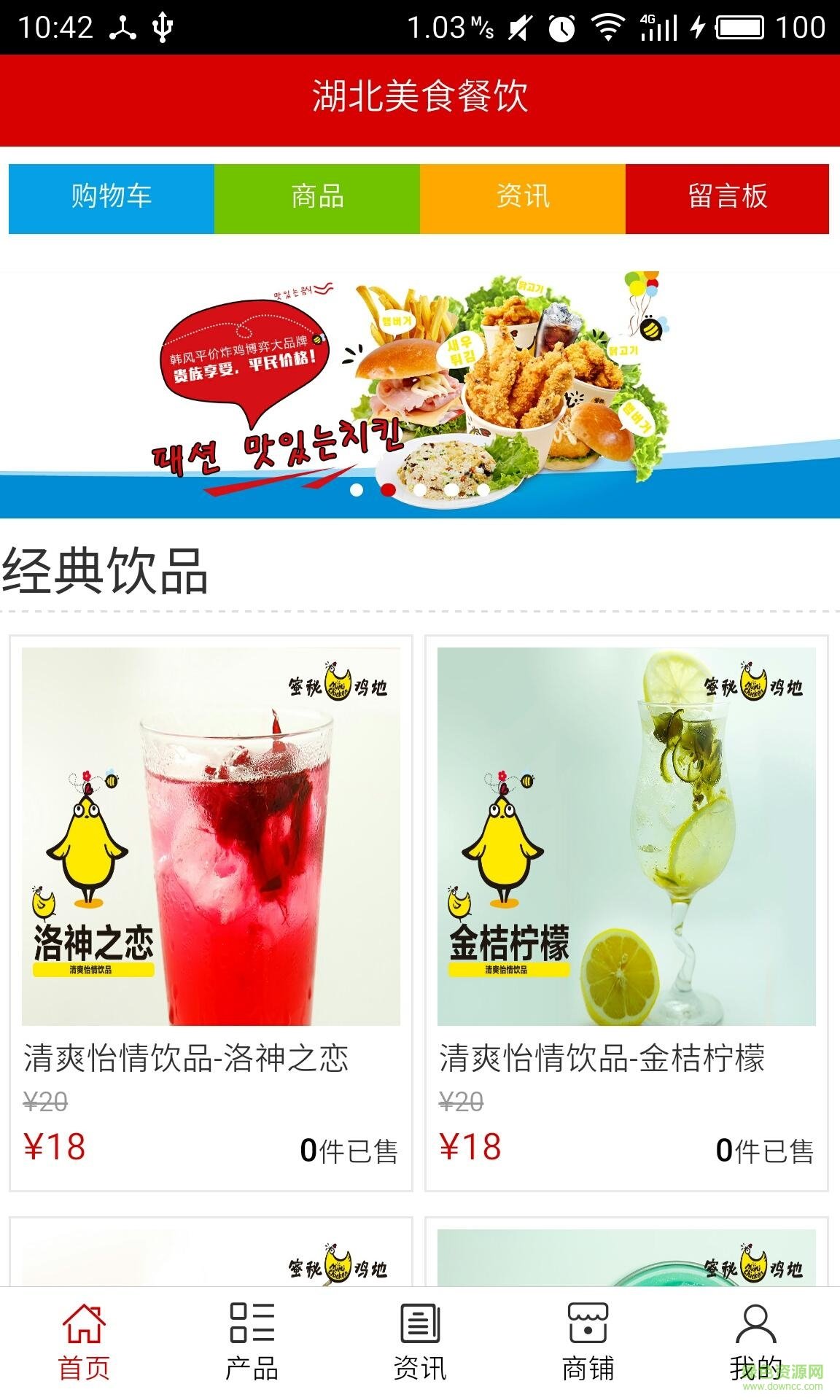
Task: Switch to the 我的 profile tab
Action: (755, 1343)
